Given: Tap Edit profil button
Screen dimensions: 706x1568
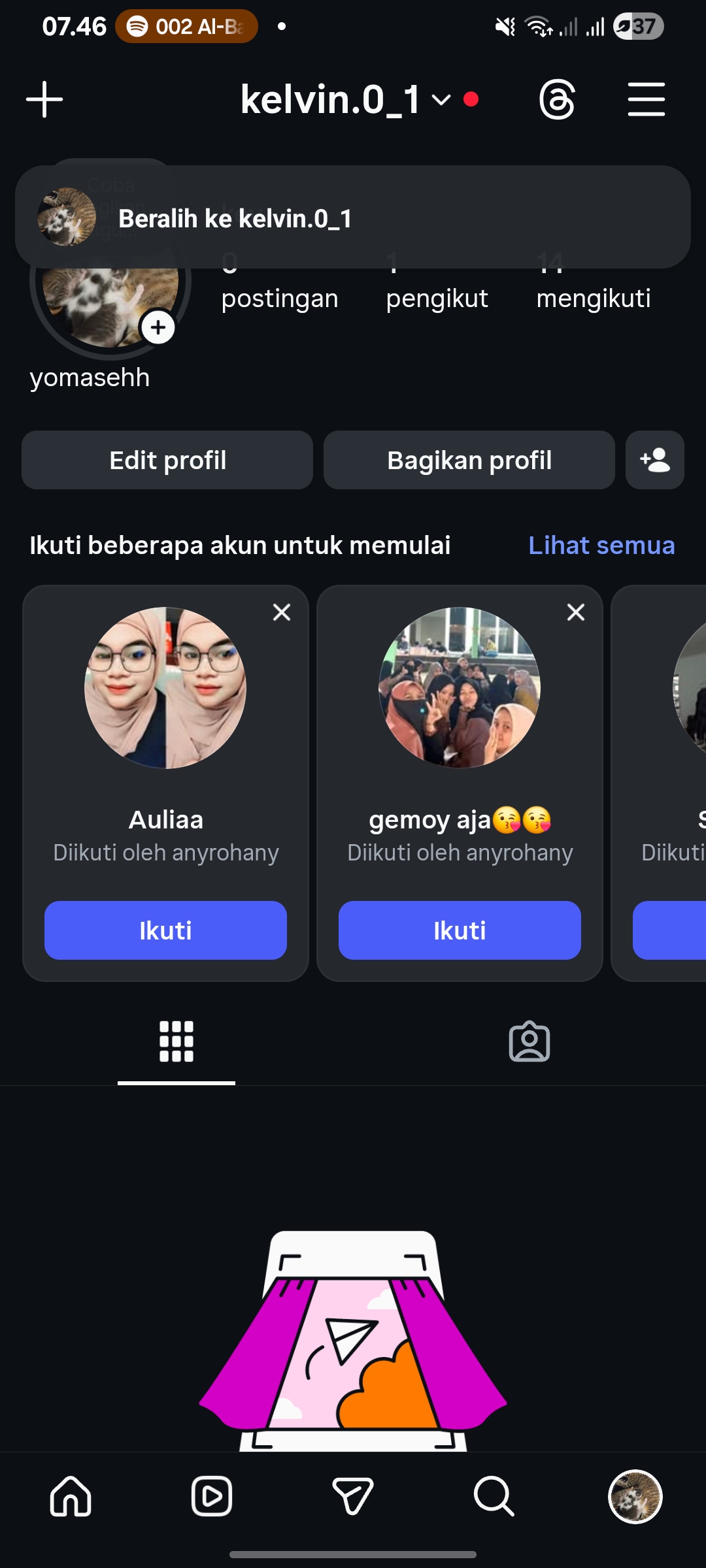Looking at the screenshot, I should [167, 460].
